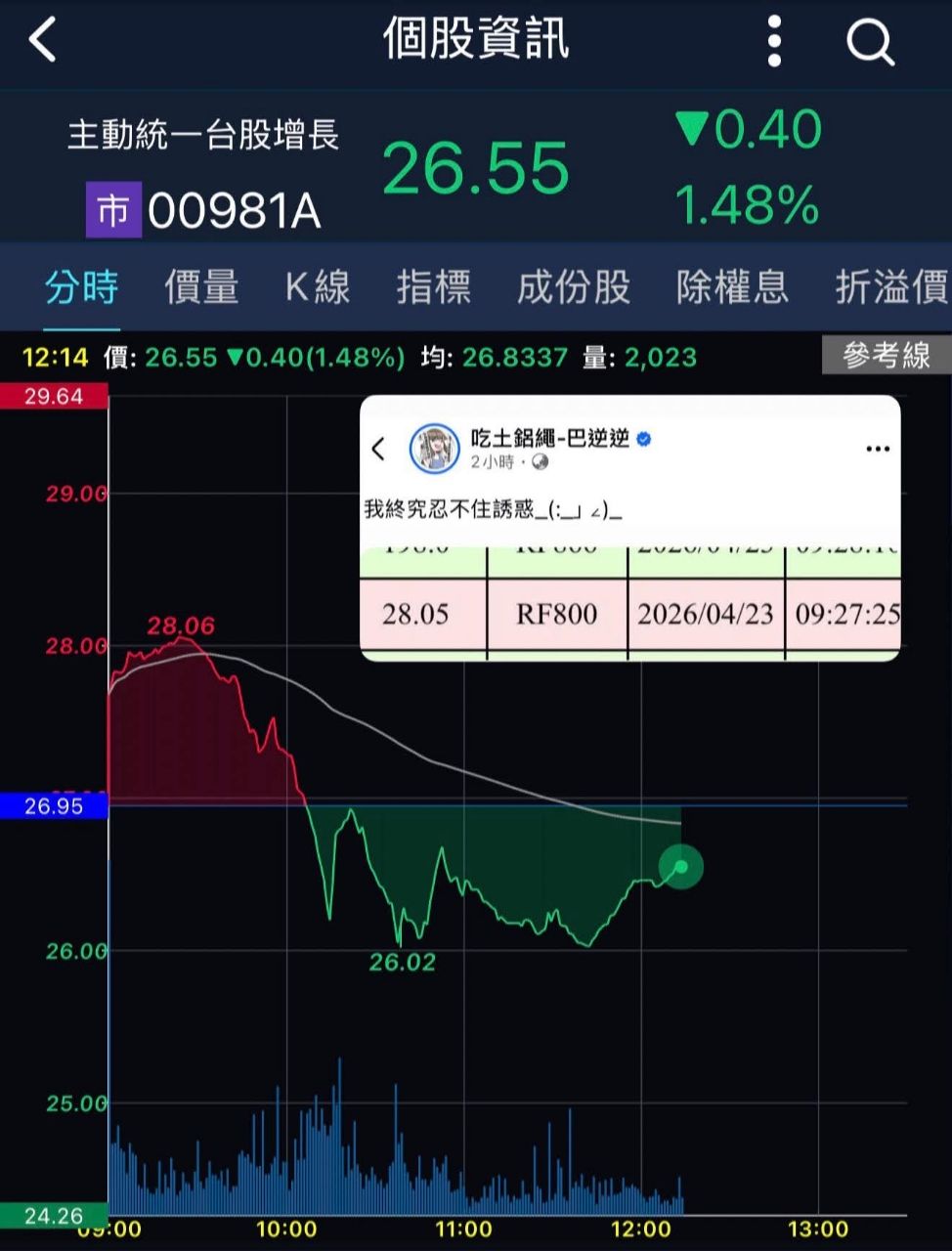Switch to the 價量 tab
This screenshot has width=952, height=1251.
[x=201, y=287]
